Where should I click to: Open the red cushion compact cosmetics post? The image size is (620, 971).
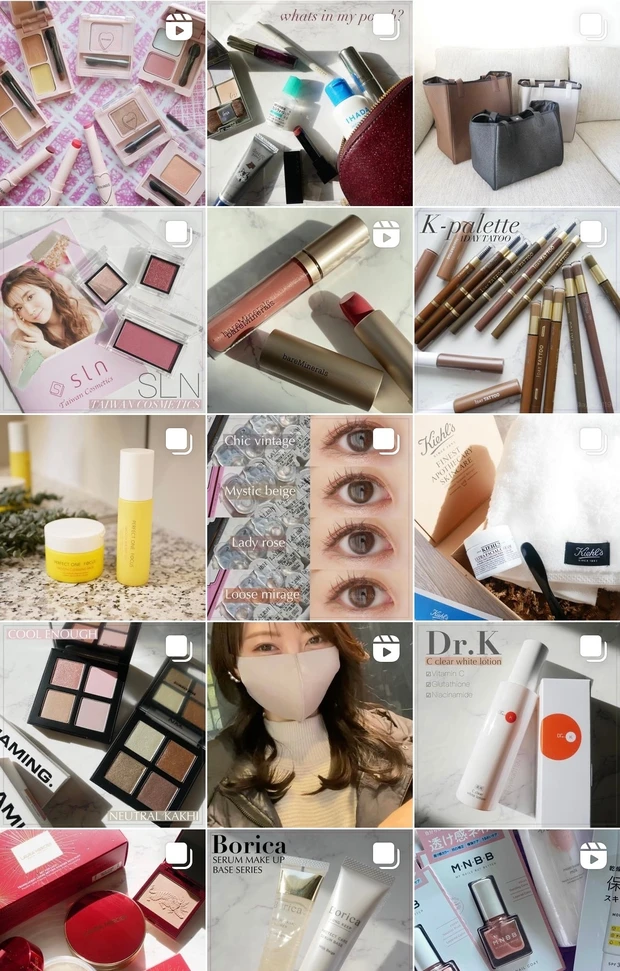click(102, 900)
